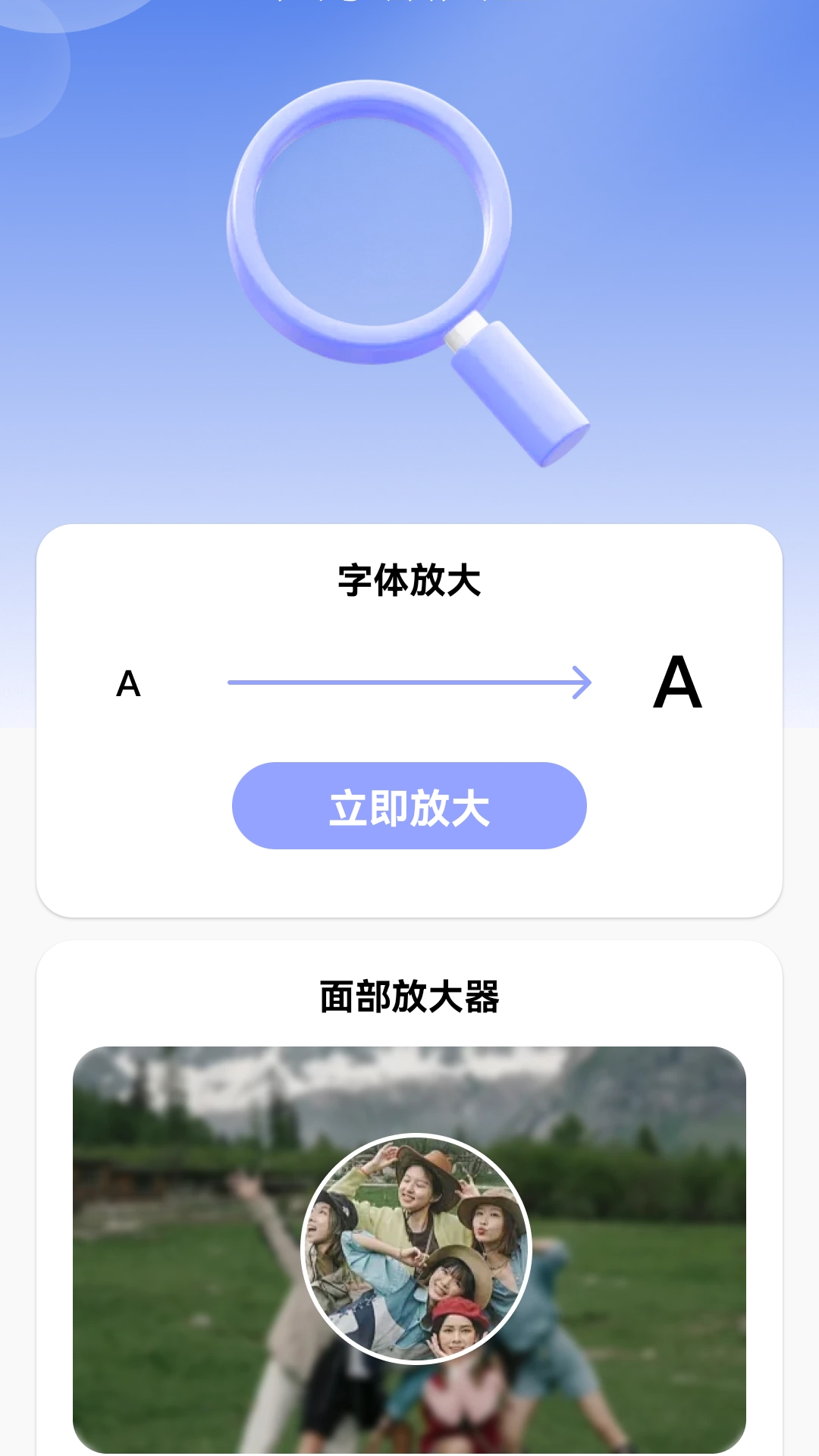
Task: Tap the 立即放大 button
Action: tap(409, 805)
